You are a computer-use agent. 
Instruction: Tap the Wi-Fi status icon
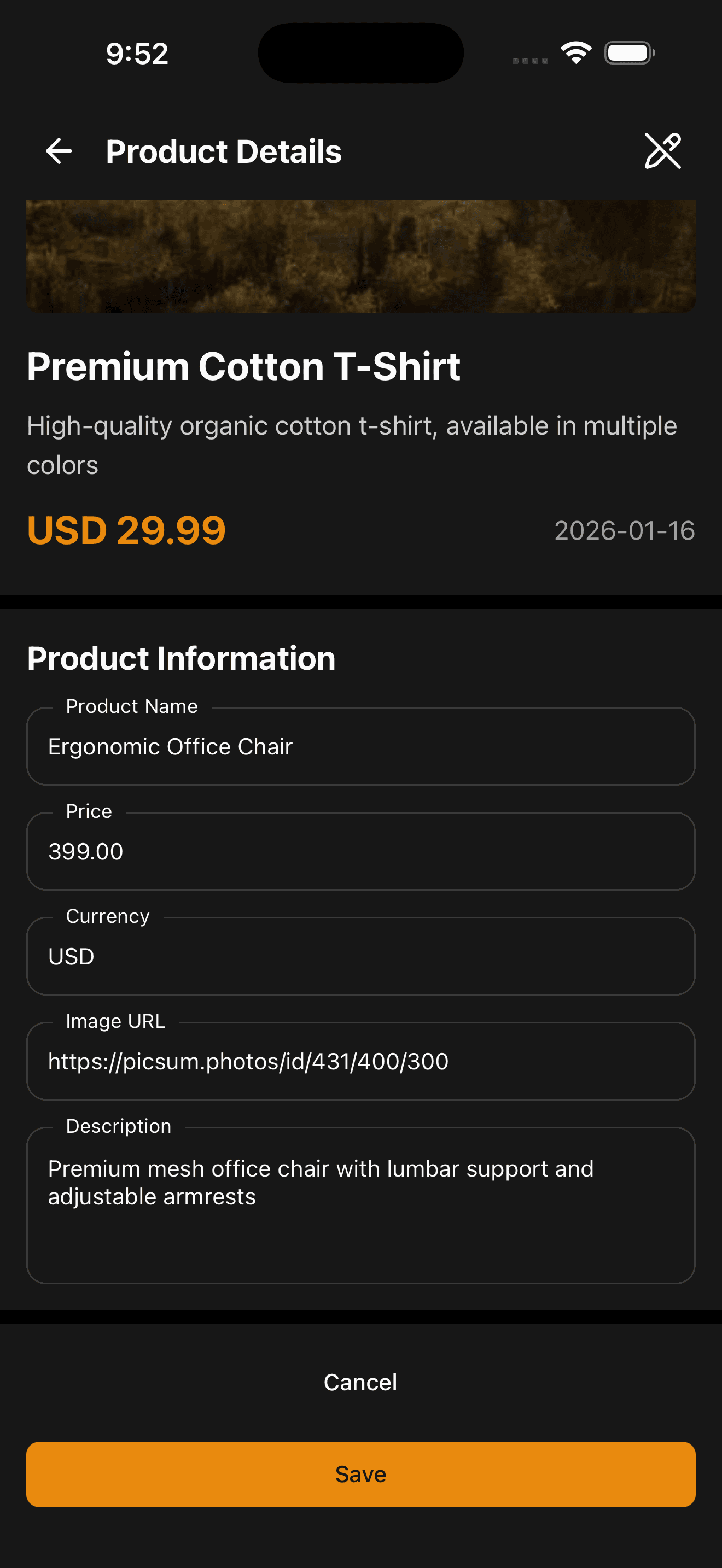click(x=575, y=52)
